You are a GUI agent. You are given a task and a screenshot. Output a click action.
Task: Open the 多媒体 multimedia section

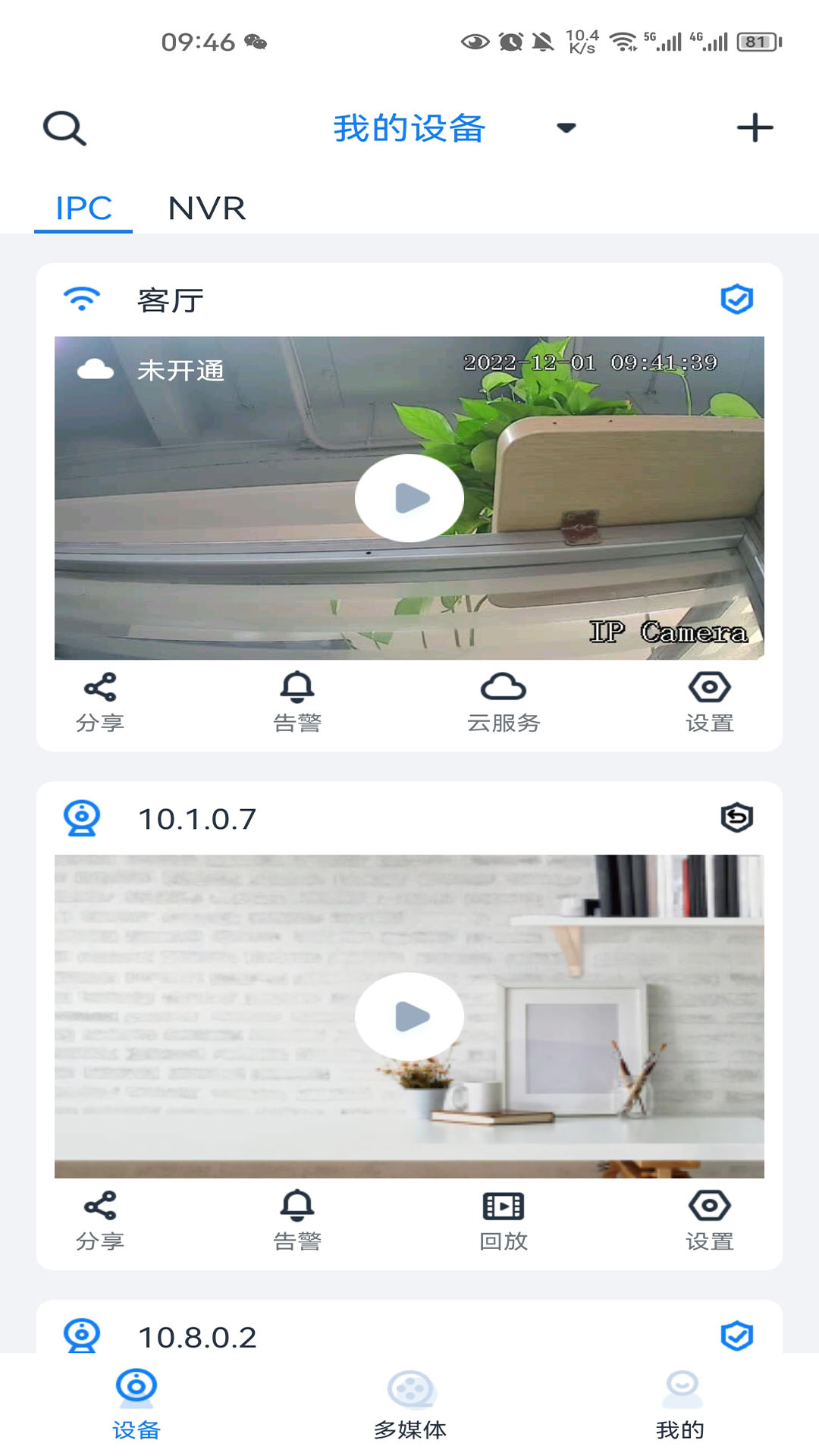409,1407
